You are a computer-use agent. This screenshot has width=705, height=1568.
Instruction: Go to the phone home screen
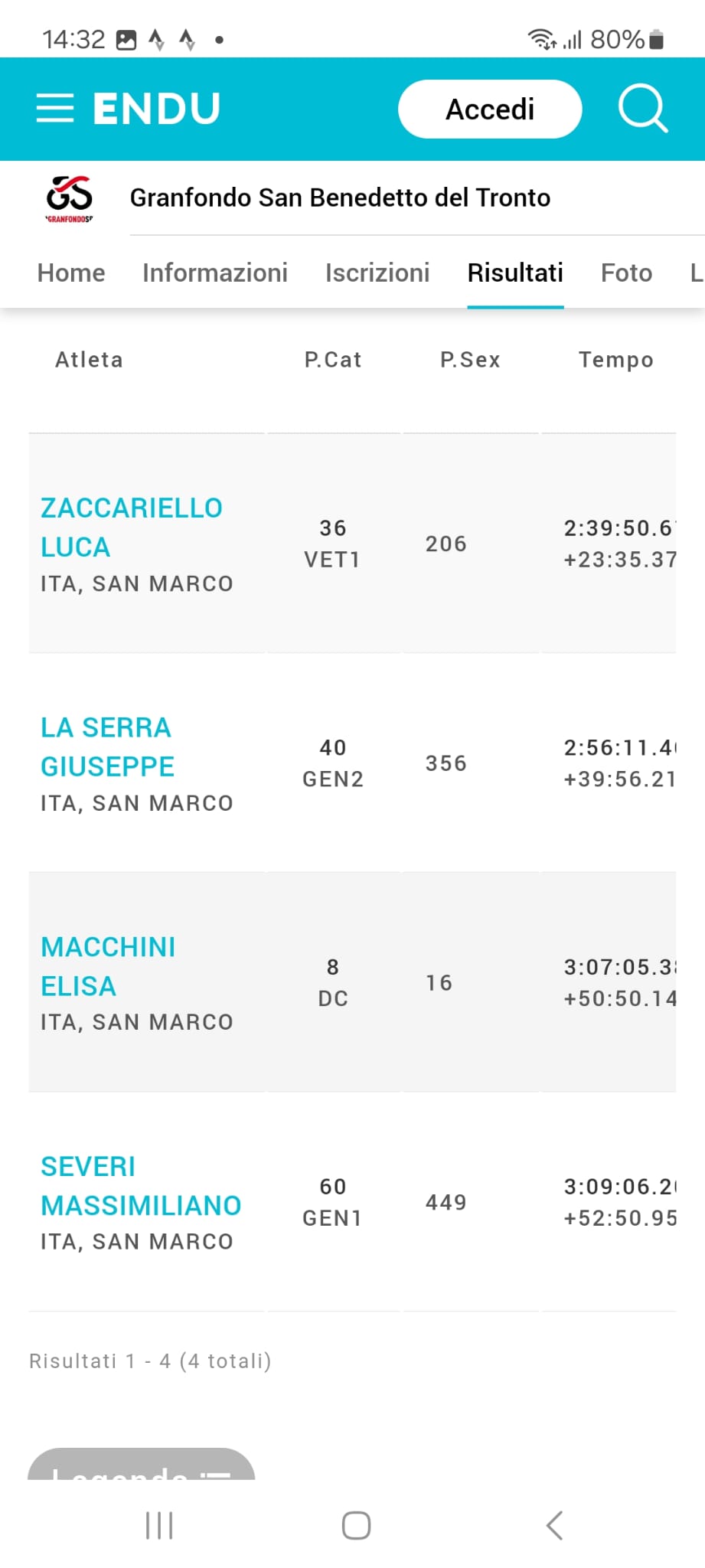[x=356, y=1525]
